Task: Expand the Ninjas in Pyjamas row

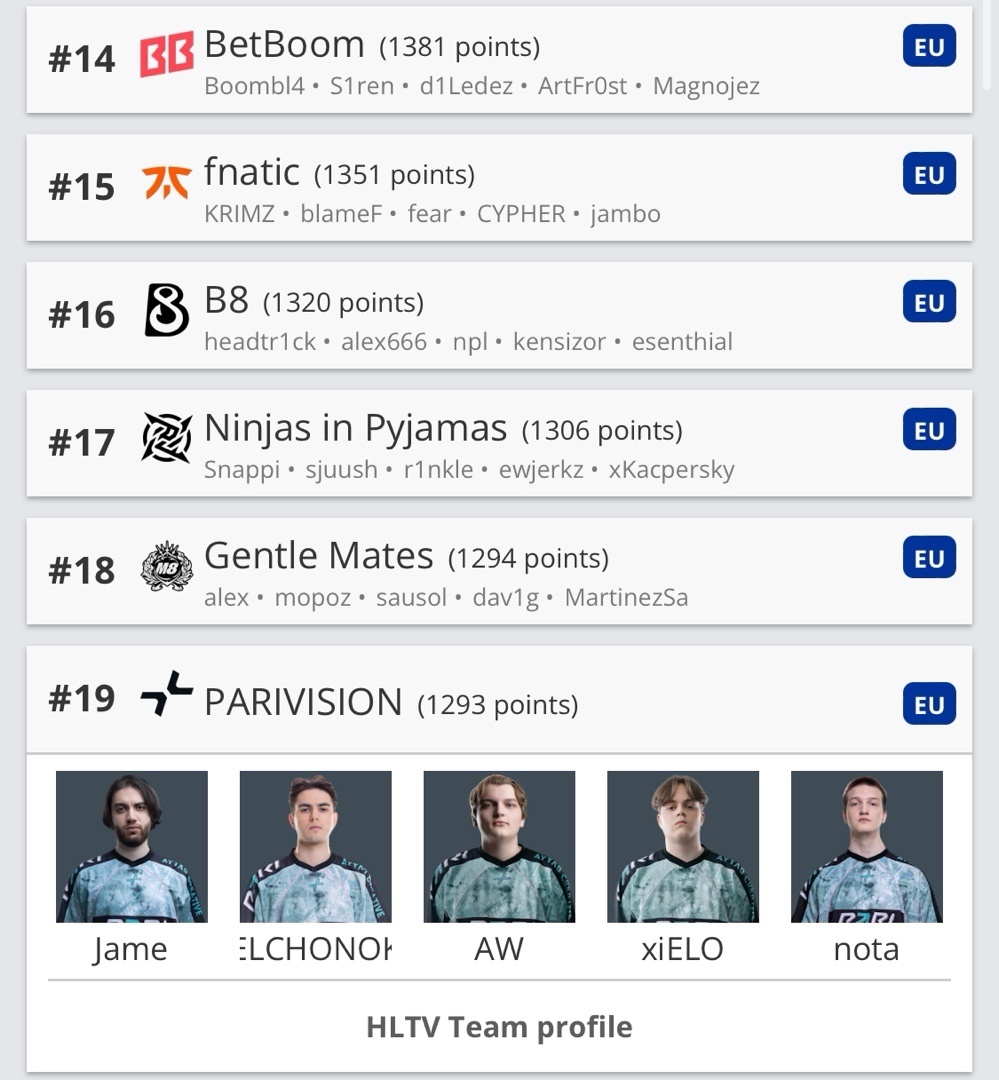Action: click(x=498, y=443)
